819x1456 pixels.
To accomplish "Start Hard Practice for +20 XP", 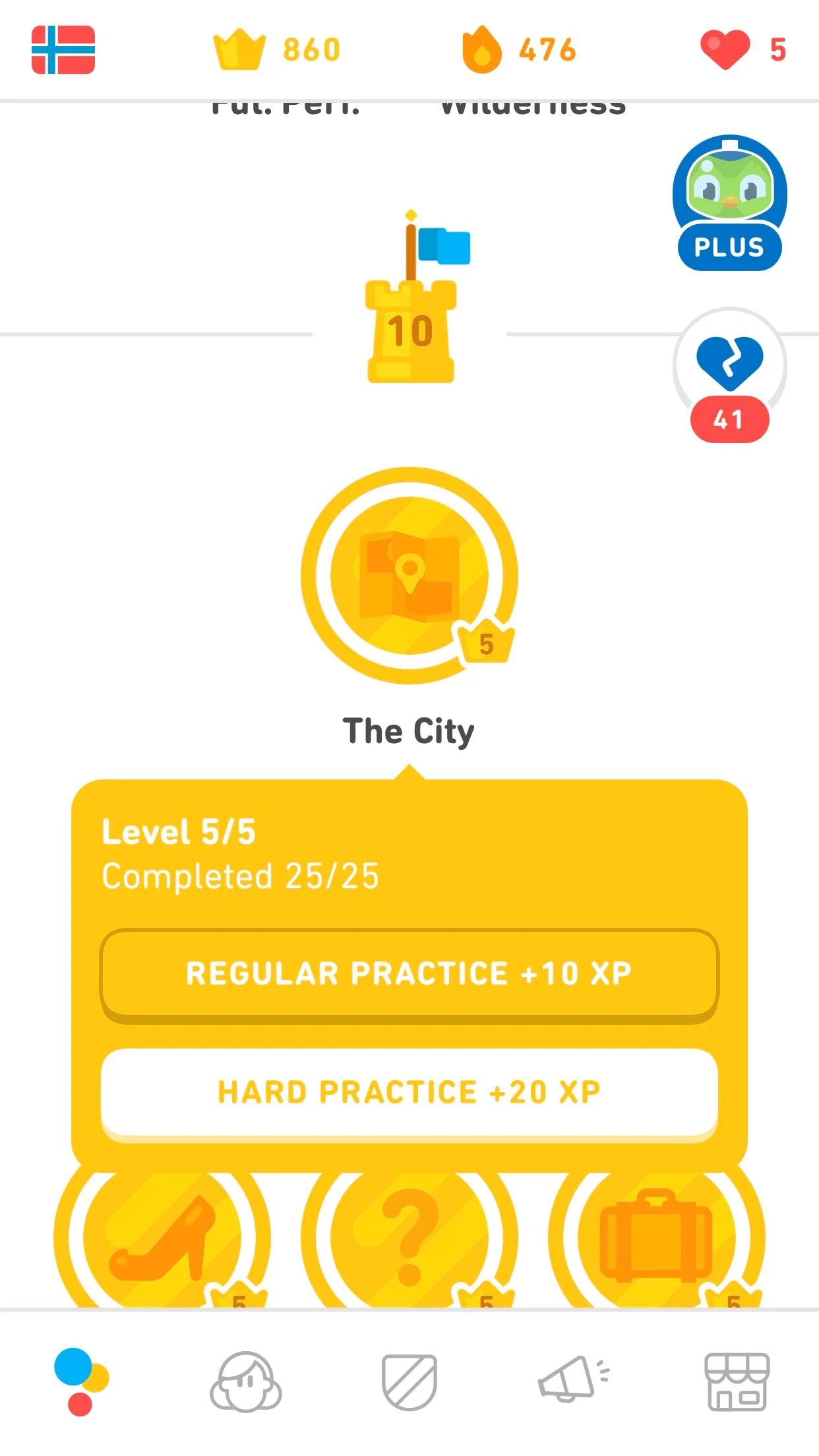I will point(409,1093).
